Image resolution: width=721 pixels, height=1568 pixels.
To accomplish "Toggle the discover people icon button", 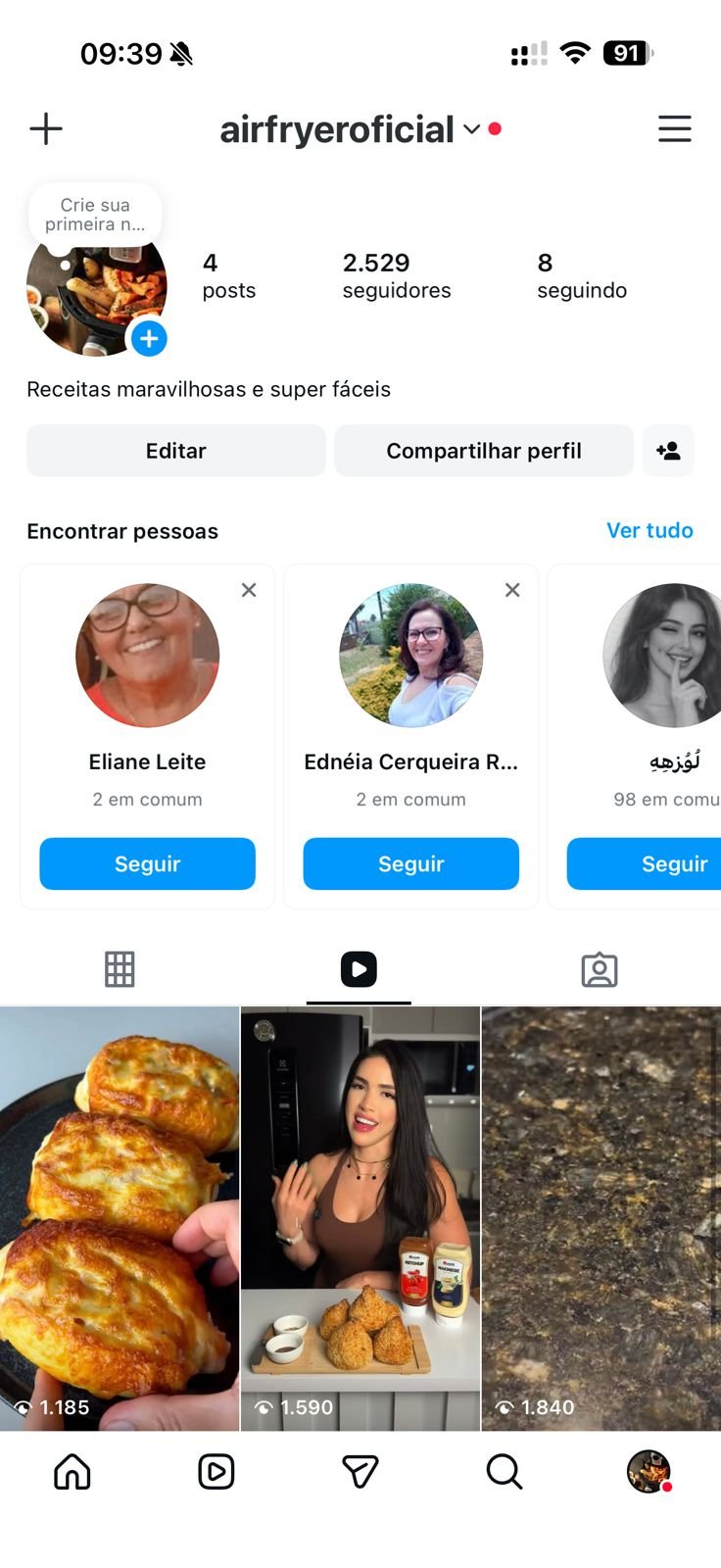I will pyautogui.click(x=668, y=451).
